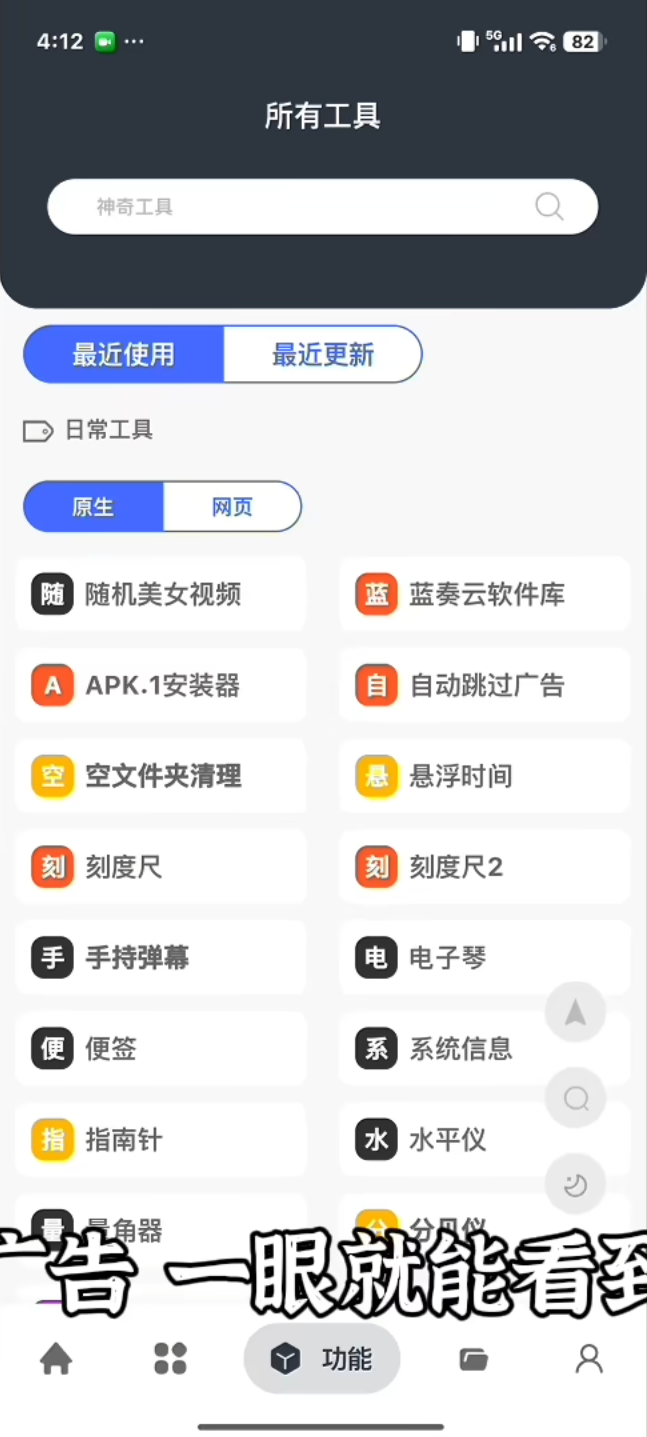Open 手持弹幕
The image size is (647, 1437).
click(x=160, y=958)
